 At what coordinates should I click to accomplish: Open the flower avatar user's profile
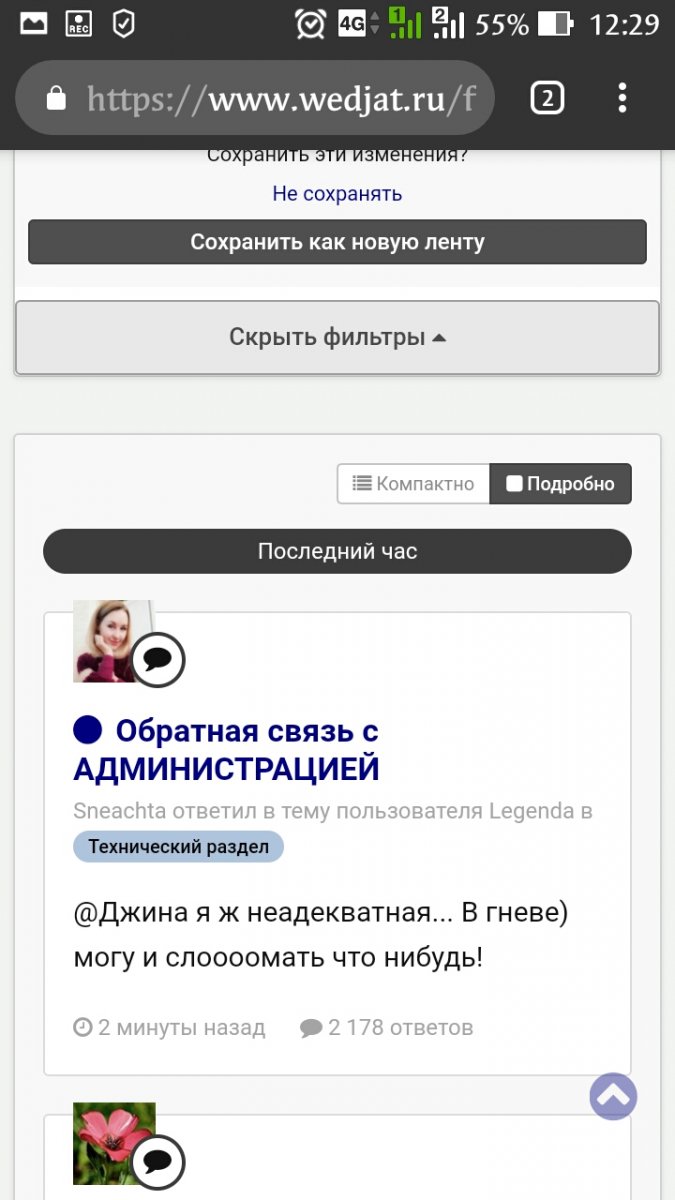coord(114,1143)
